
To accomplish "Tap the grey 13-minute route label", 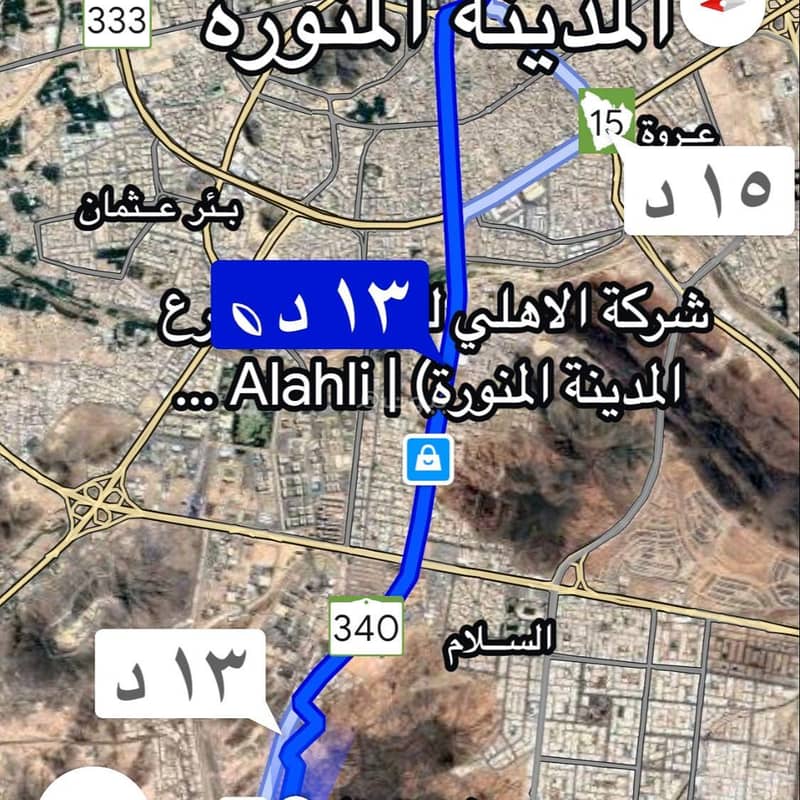I will coord(180,673).
